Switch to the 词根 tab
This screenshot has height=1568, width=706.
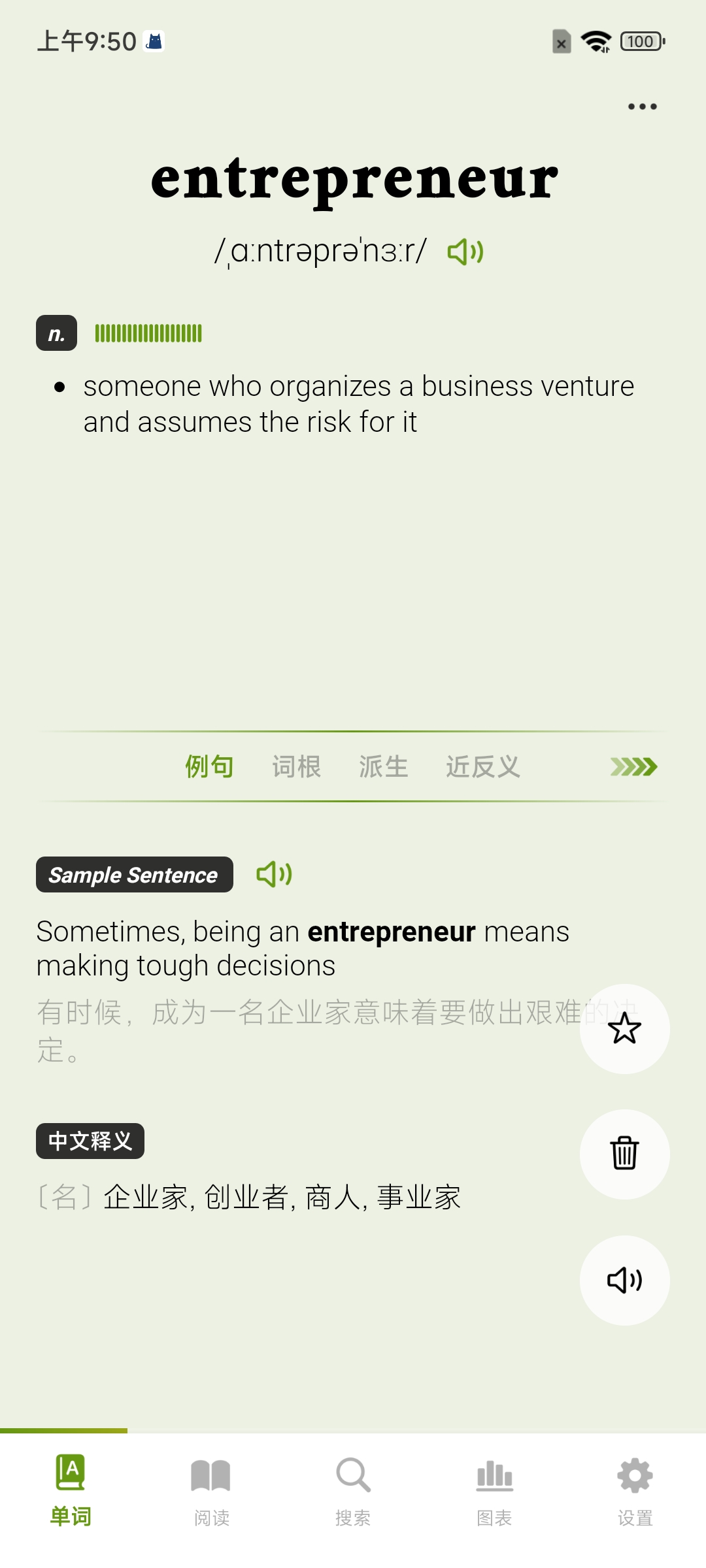pos(296,766)
